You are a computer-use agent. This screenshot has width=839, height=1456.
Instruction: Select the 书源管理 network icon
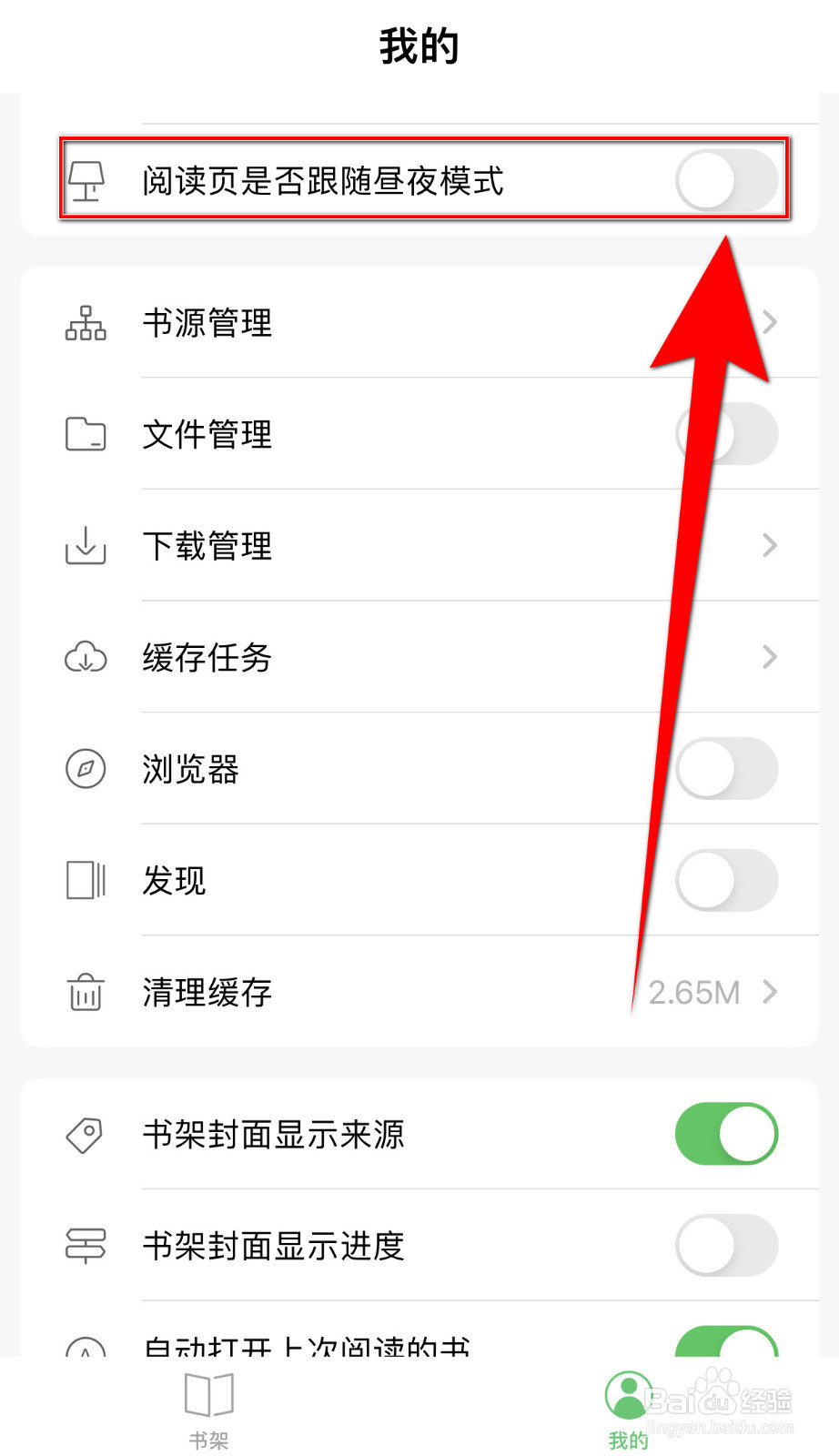(86, 323)
